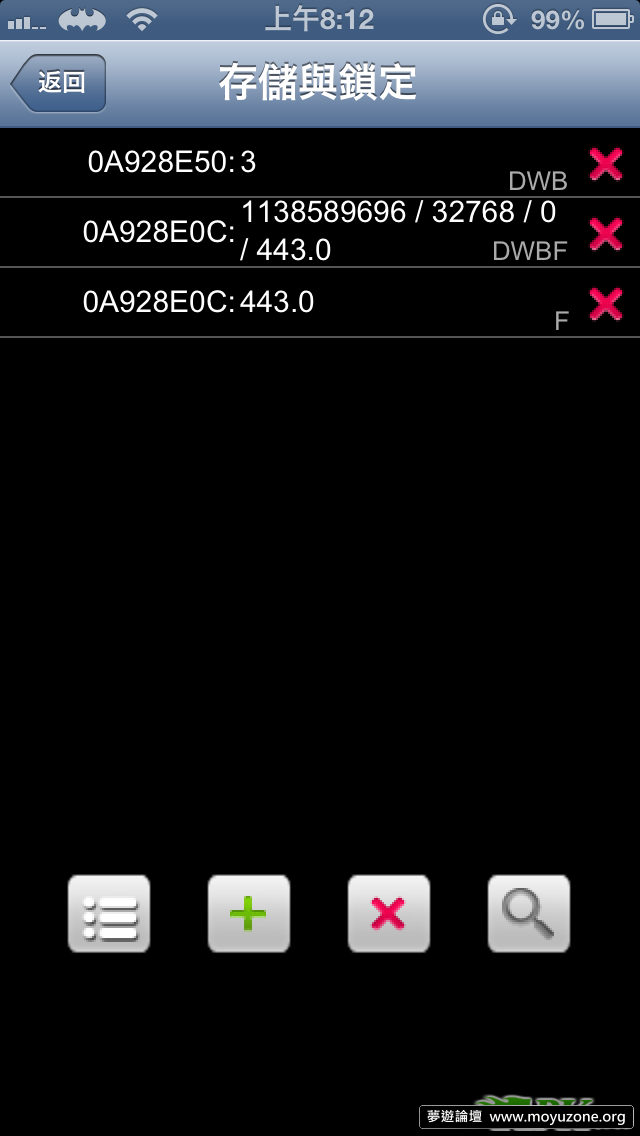
Task: Remove the 0A928E0C entry marked DWBF
Action: (605, 233)
